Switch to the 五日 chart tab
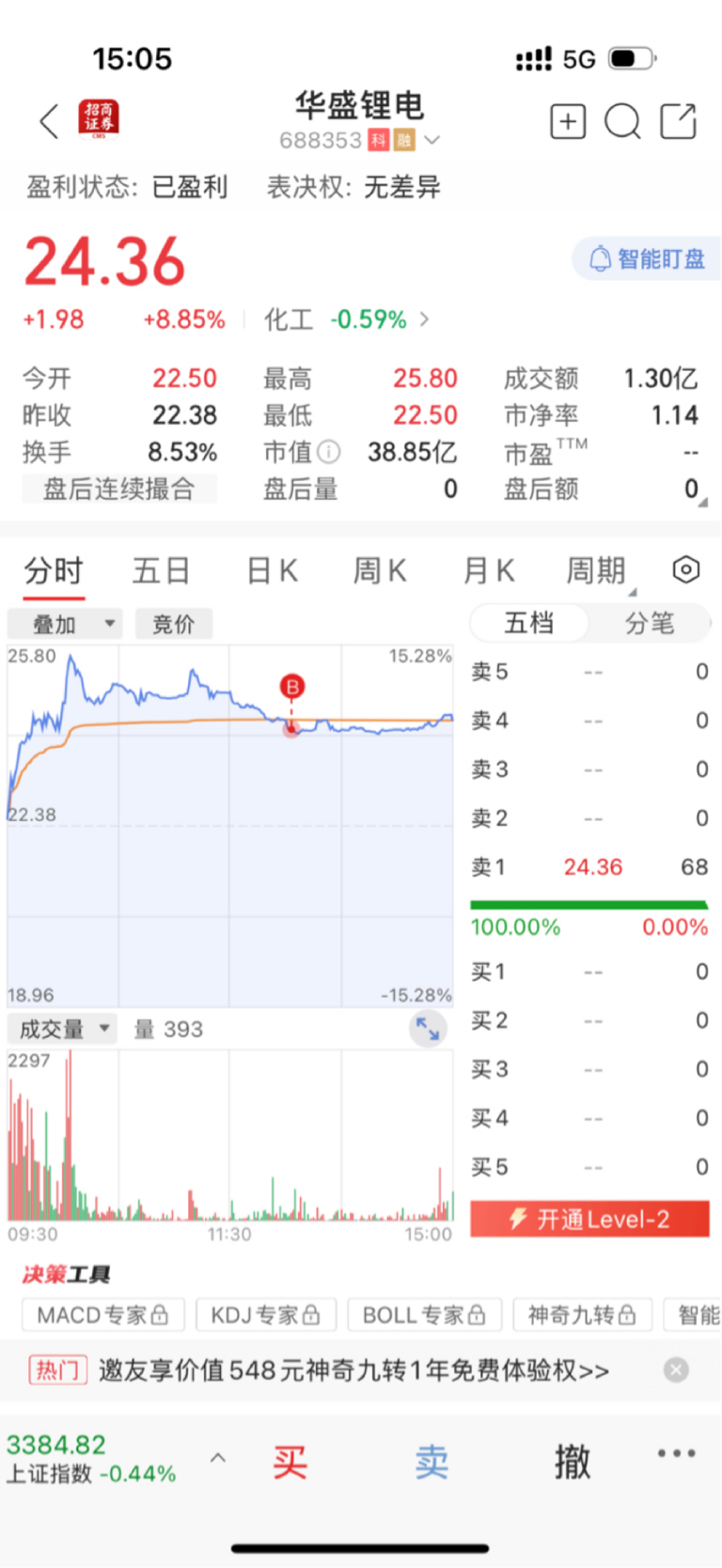The height and width of the screenshot is (1568, 722). point(161,570)
